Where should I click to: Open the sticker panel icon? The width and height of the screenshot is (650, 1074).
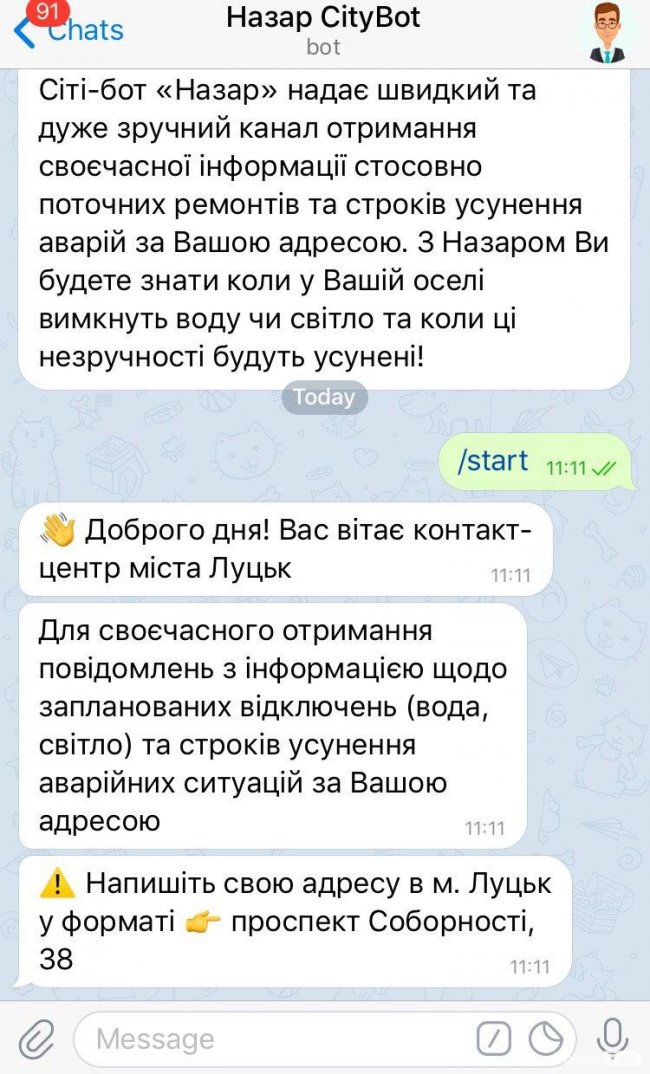547,1039
